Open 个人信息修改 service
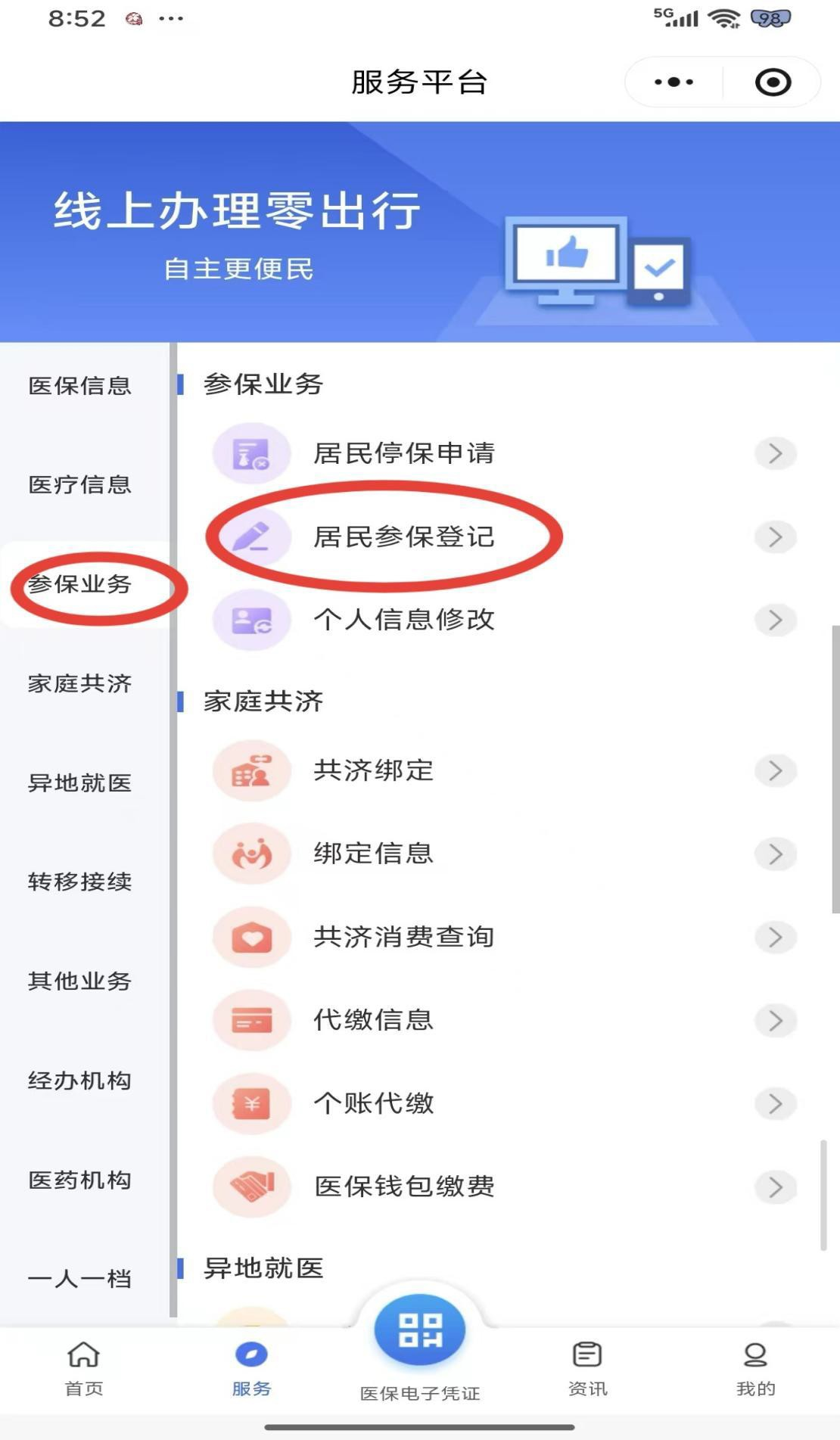Screen dimensions: 840x1440 click(404, 620)
